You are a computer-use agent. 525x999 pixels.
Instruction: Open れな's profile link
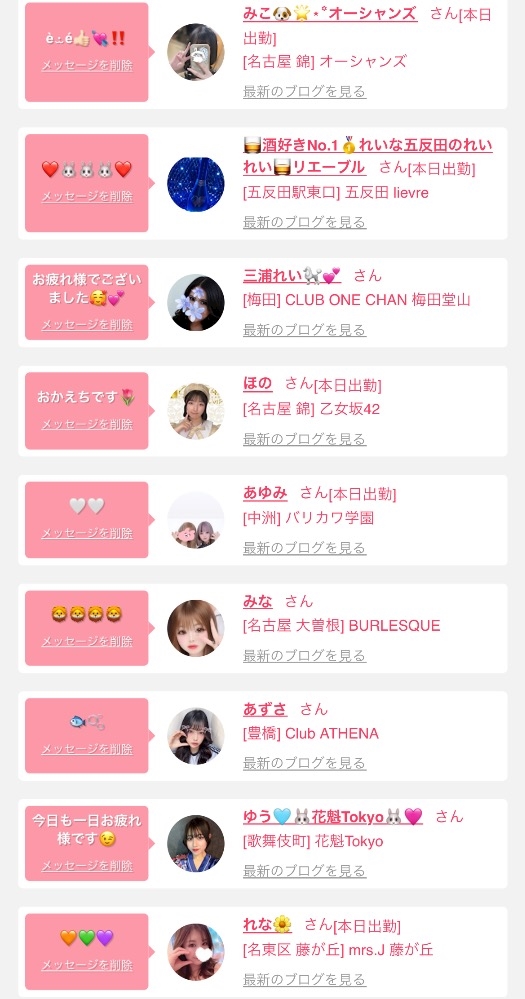pos(267,925)
